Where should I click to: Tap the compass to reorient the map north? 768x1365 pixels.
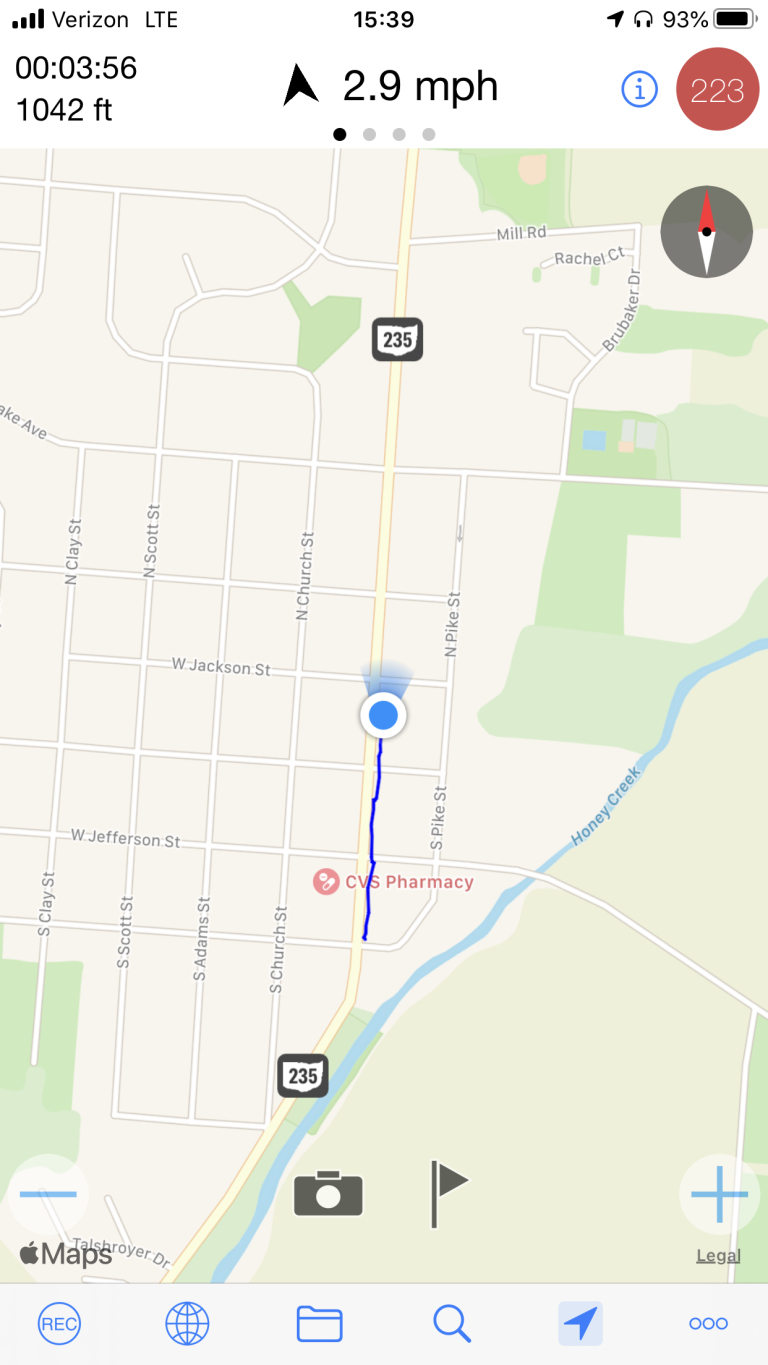pos(706,231)
